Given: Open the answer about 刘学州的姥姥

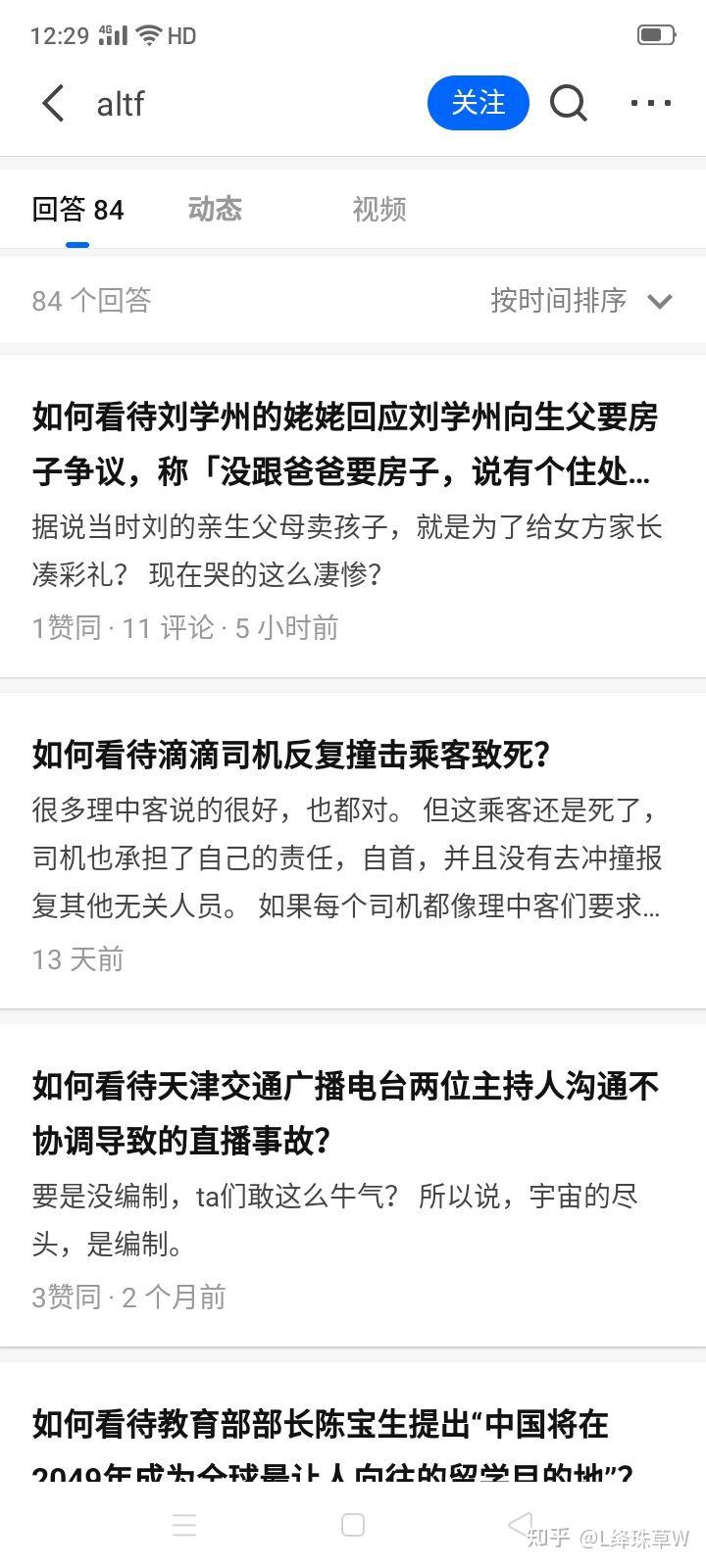Looking at the screenshot, I should [353, 516].
